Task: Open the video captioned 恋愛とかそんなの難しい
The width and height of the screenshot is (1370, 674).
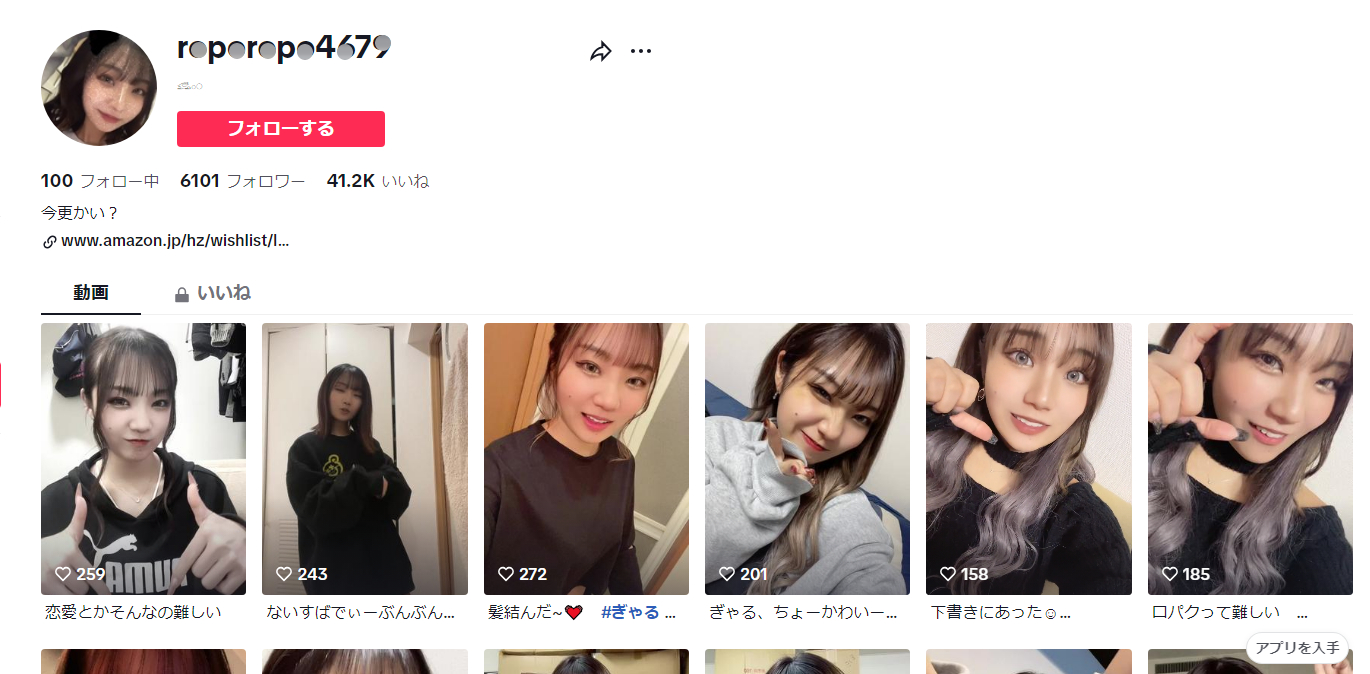Action: (143, 458)
